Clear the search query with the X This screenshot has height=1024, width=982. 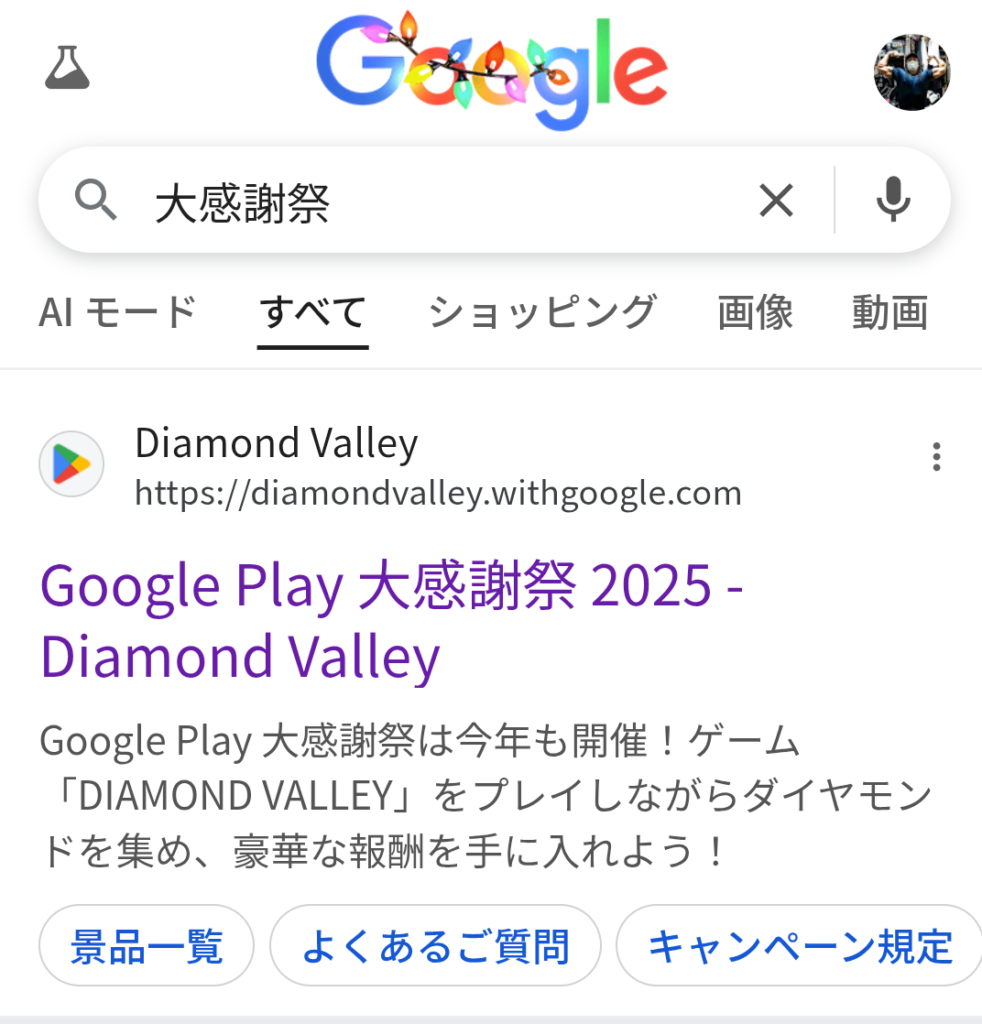(776, 202)
